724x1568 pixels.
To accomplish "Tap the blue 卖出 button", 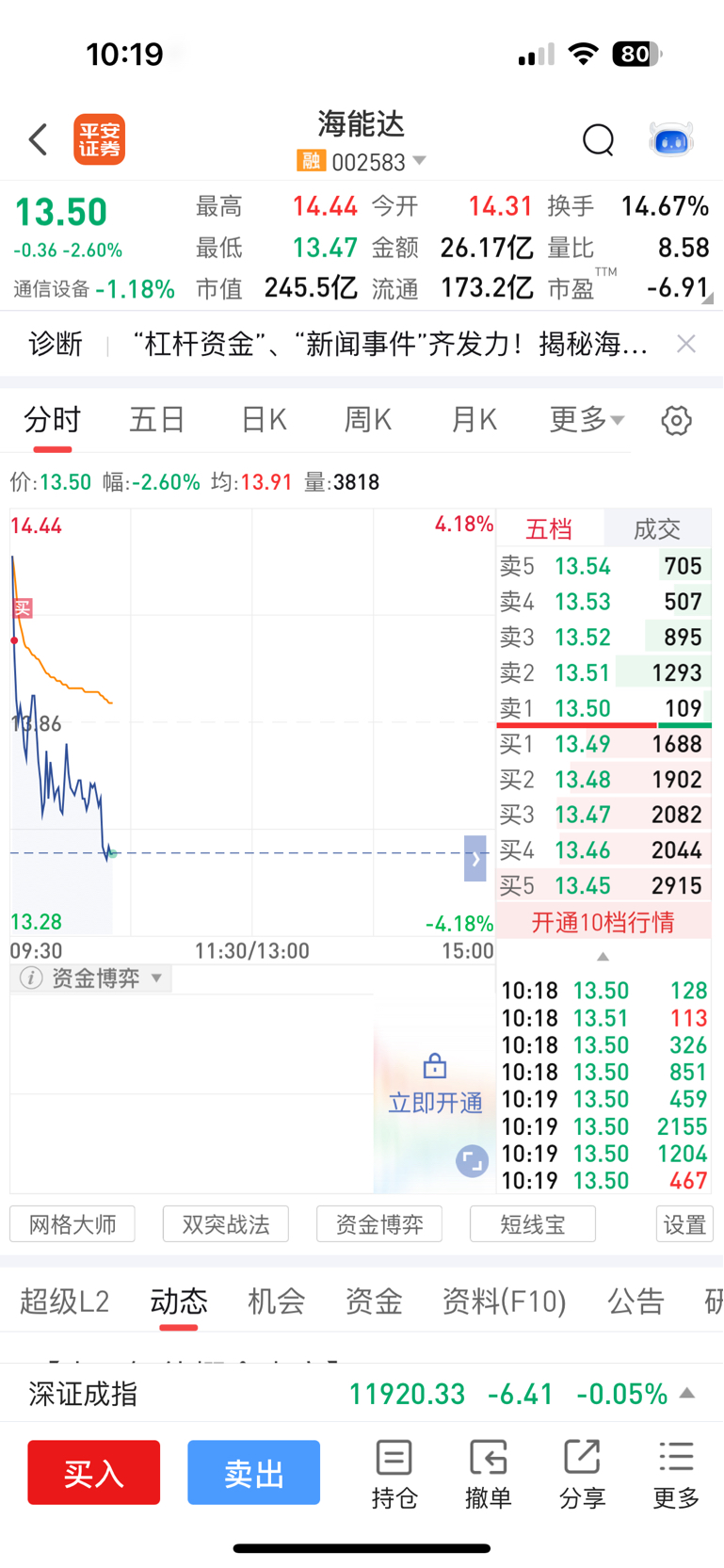I will pyautogui.click(x=254, y=1472).
